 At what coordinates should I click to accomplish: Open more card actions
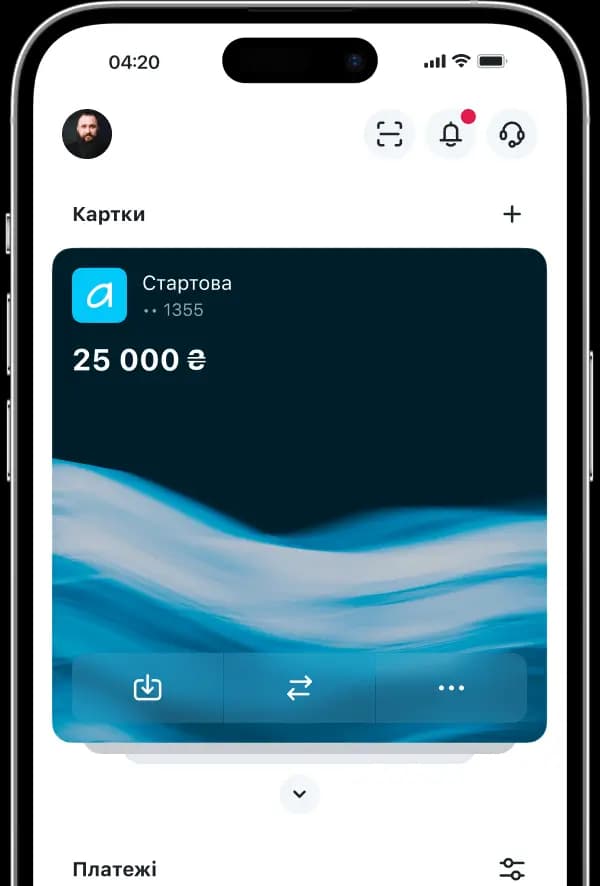[x=451, y=688]
